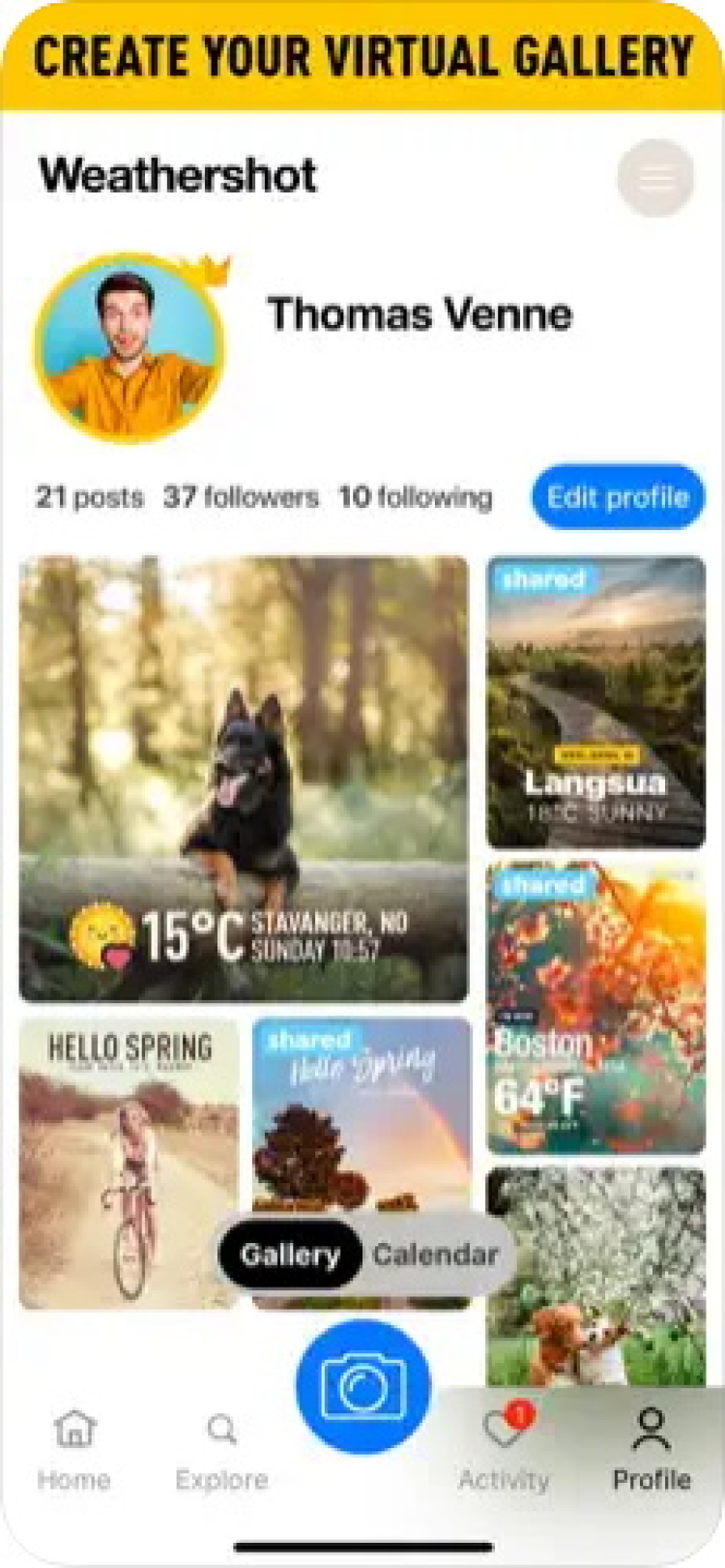Switch to the Calendar view
725x1568 pixels.
click(435, 1255)
